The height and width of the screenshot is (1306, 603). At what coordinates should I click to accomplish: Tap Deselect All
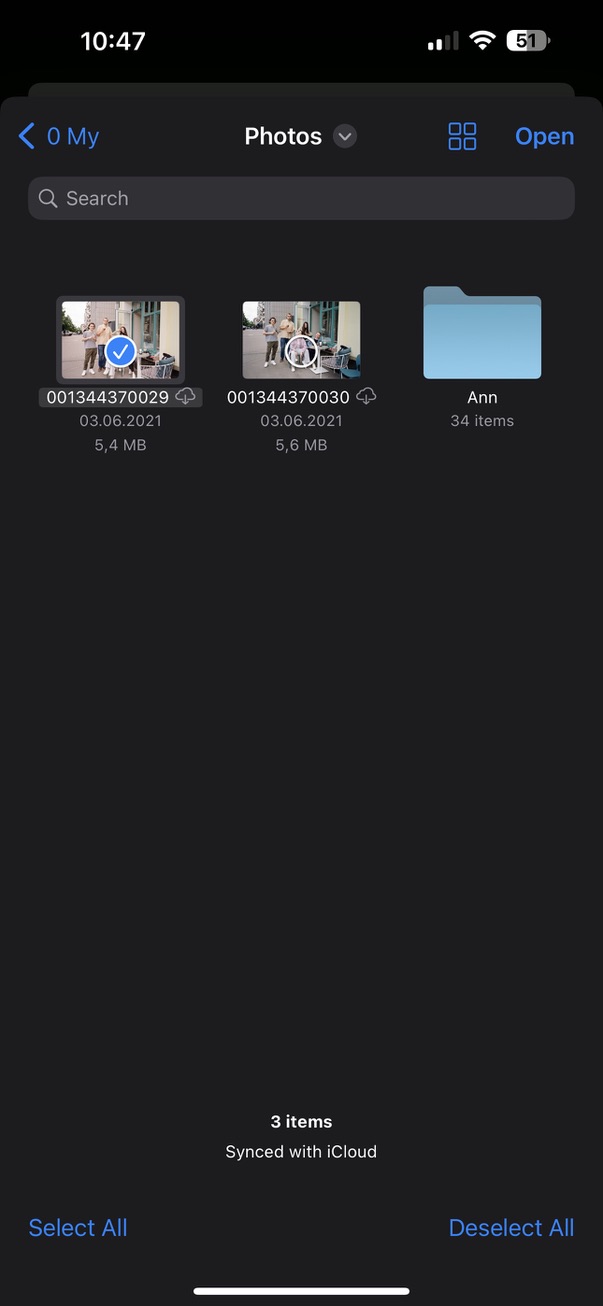pyautogui.click(x=511, y=1228)
